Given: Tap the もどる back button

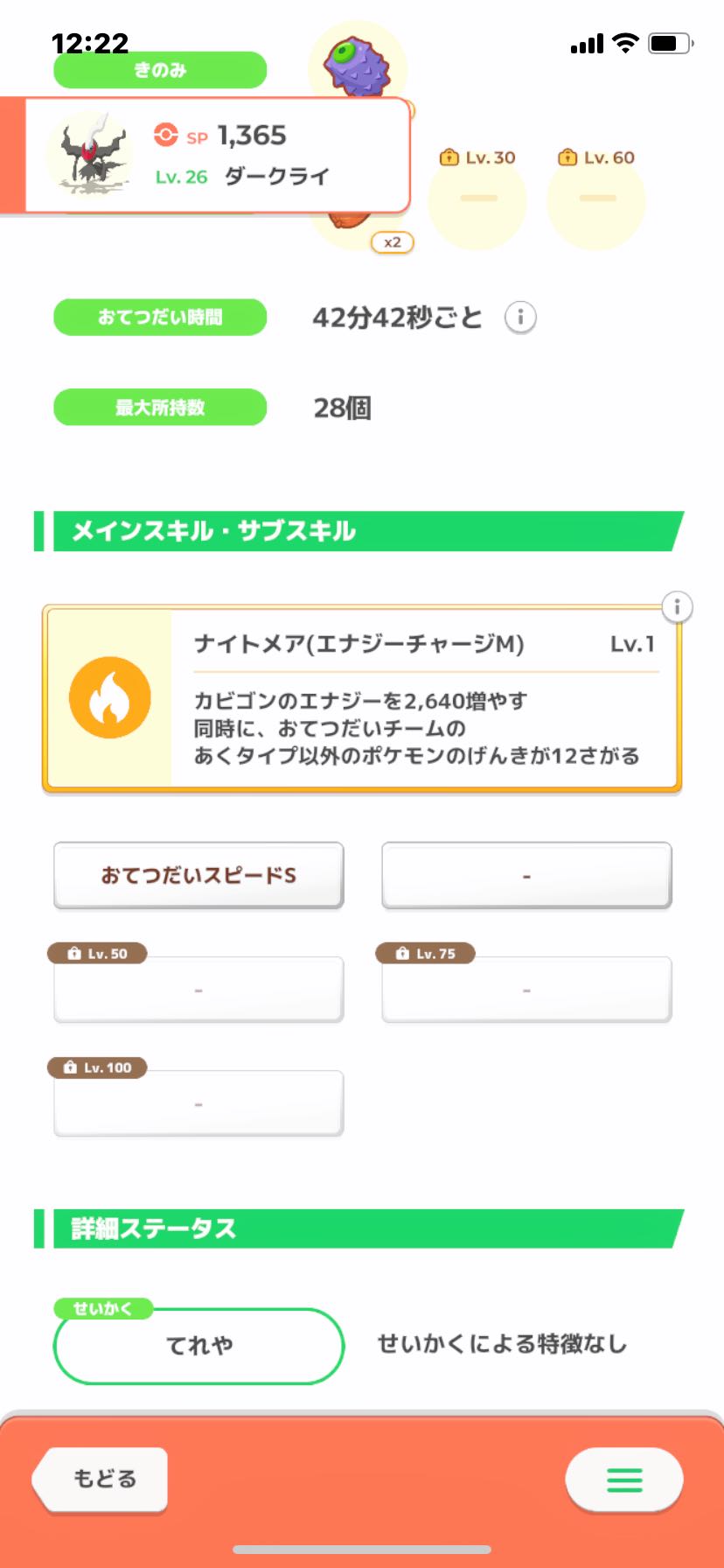Looking at the screenshot, I should (x=101, y=1479).
